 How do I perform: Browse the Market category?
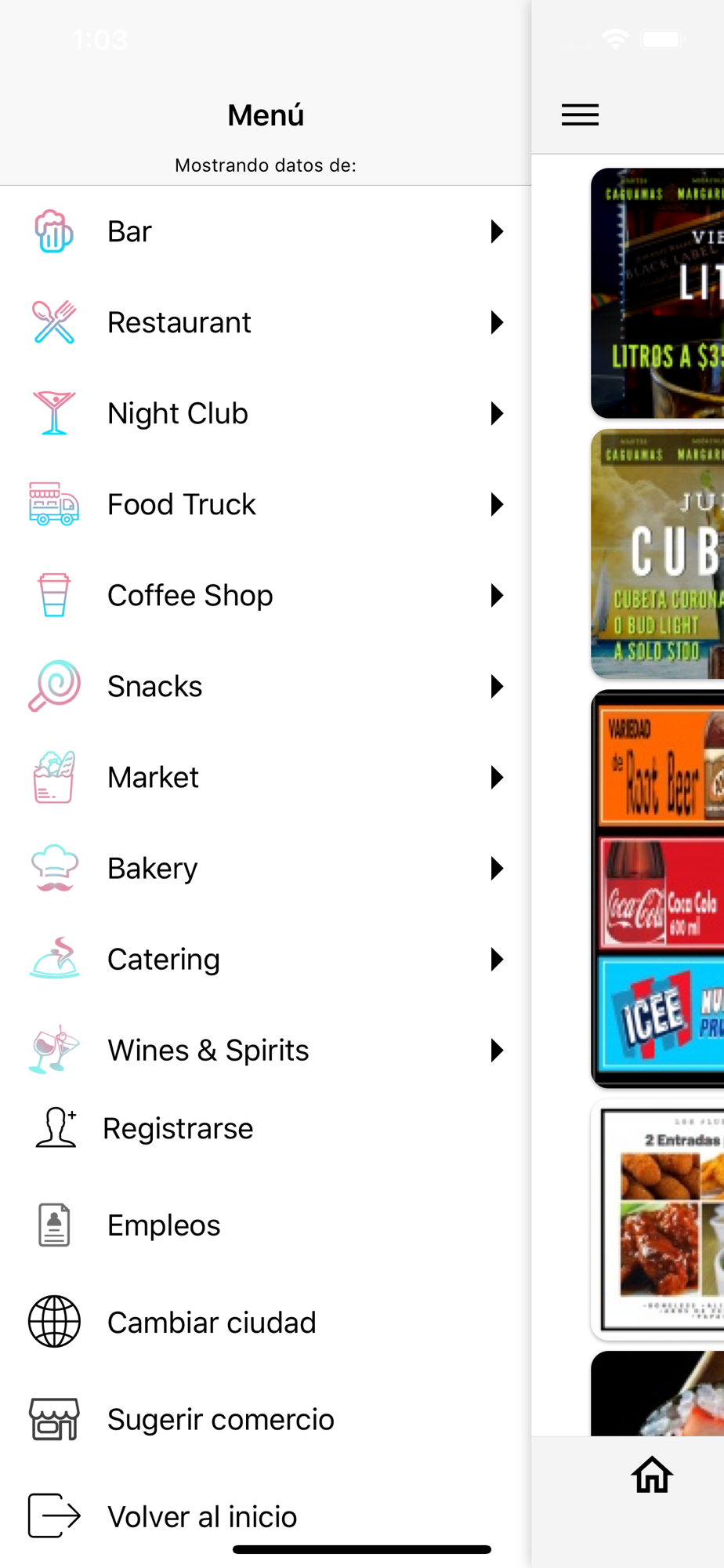pos(265,778)
